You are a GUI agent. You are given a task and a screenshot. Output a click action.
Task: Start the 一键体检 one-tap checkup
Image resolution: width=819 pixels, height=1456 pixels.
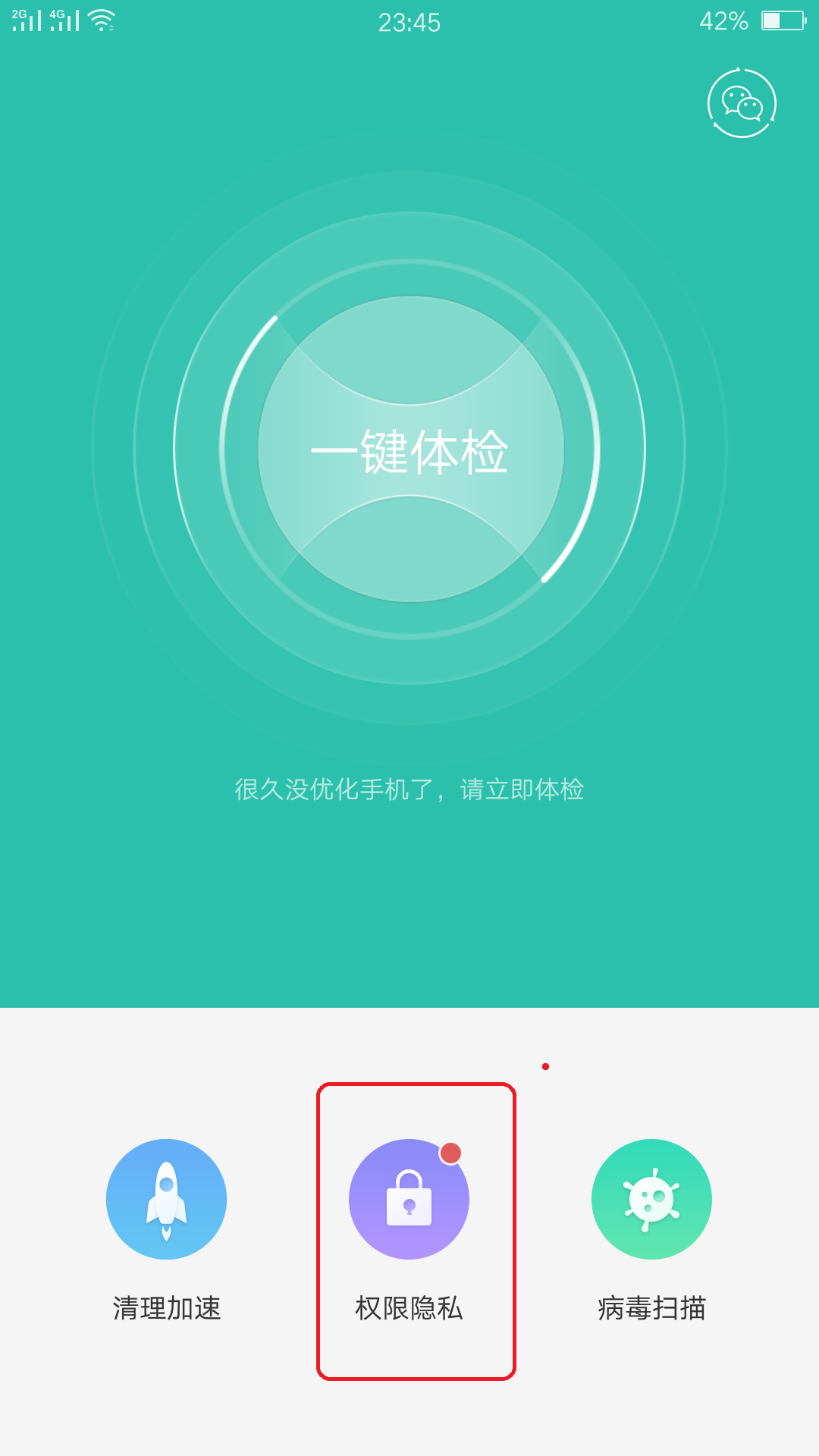point(410,449)
